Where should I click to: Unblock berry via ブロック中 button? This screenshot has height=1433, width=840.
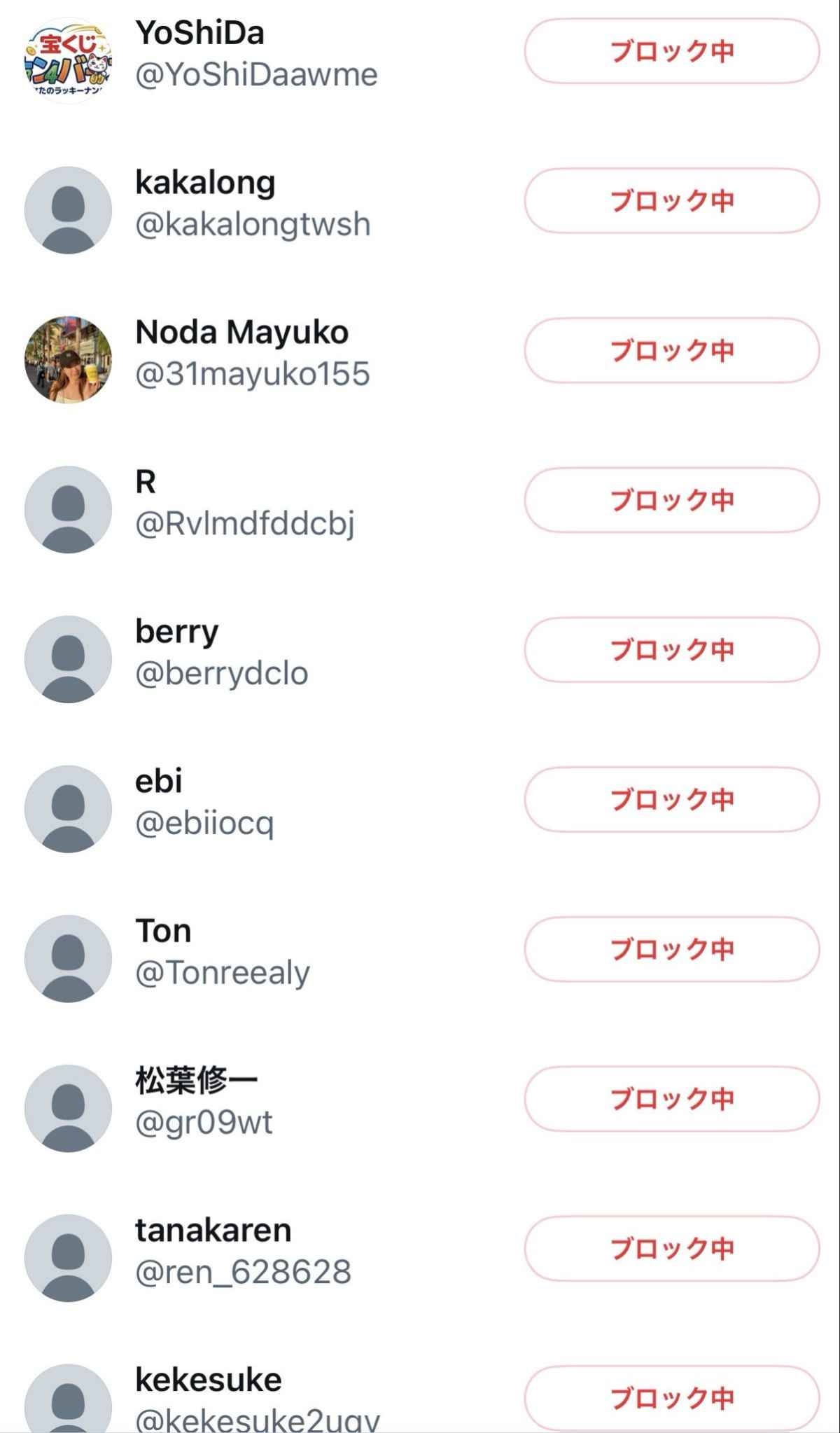coord(671,650)
